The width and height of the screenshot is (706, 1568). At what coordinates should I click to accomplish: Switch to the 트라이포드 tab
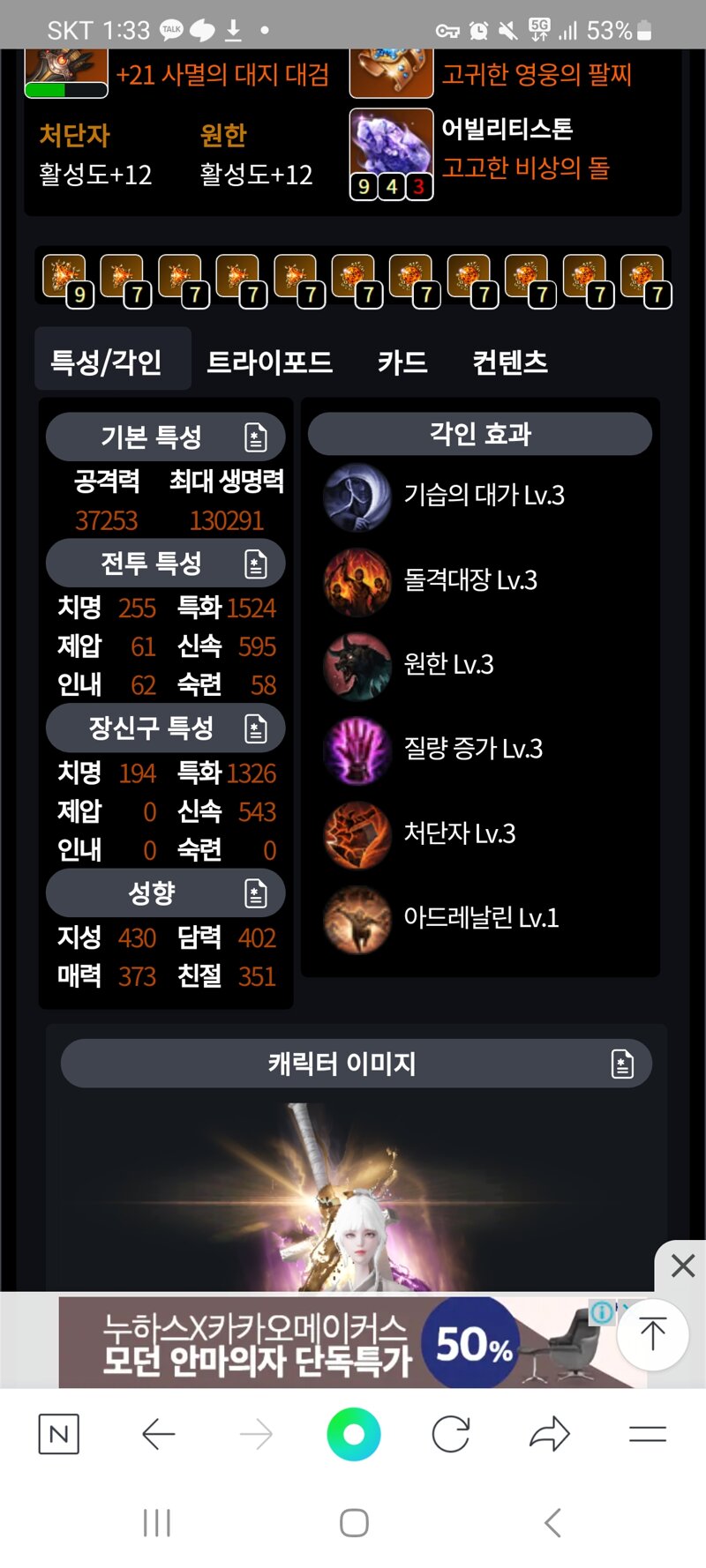pyautogui.click(x=269, y=362)
